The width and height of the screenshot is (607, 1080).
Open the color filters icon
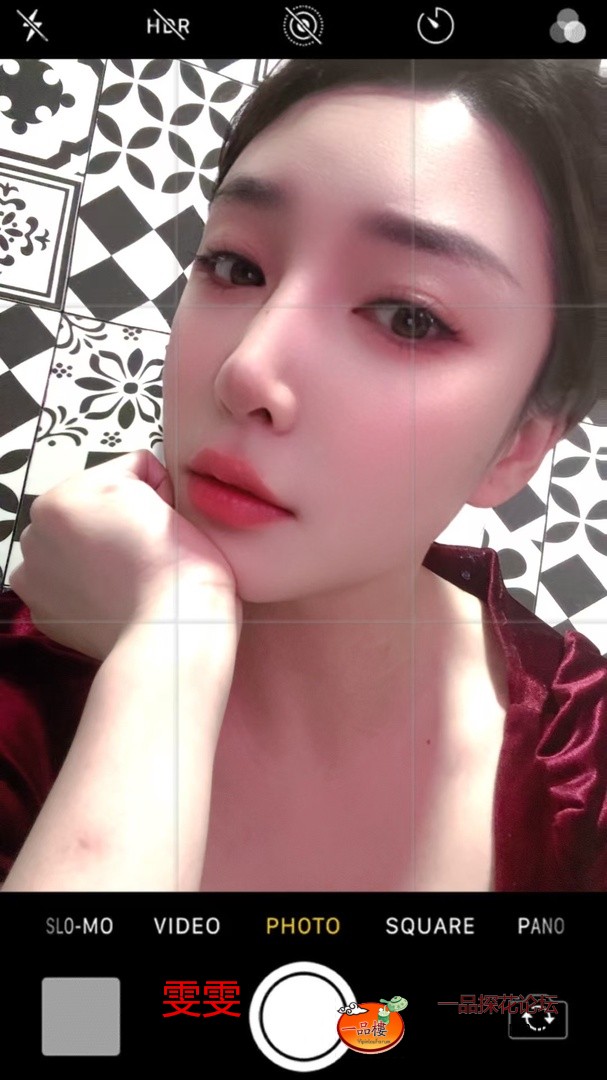[x=567, y=28]
